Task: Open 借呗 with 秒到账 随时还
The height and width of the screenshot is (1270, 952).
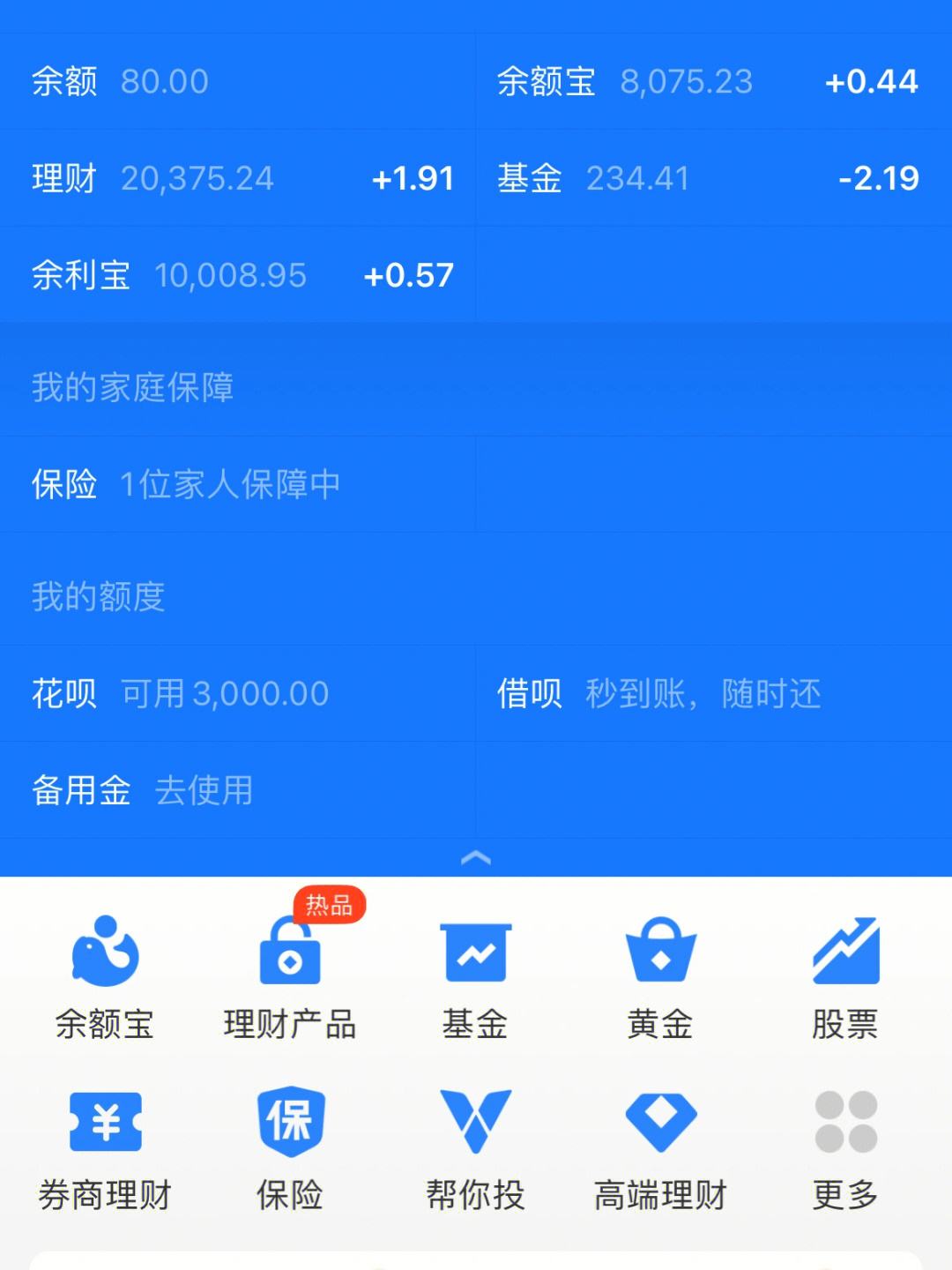Action: click(657, 694)
